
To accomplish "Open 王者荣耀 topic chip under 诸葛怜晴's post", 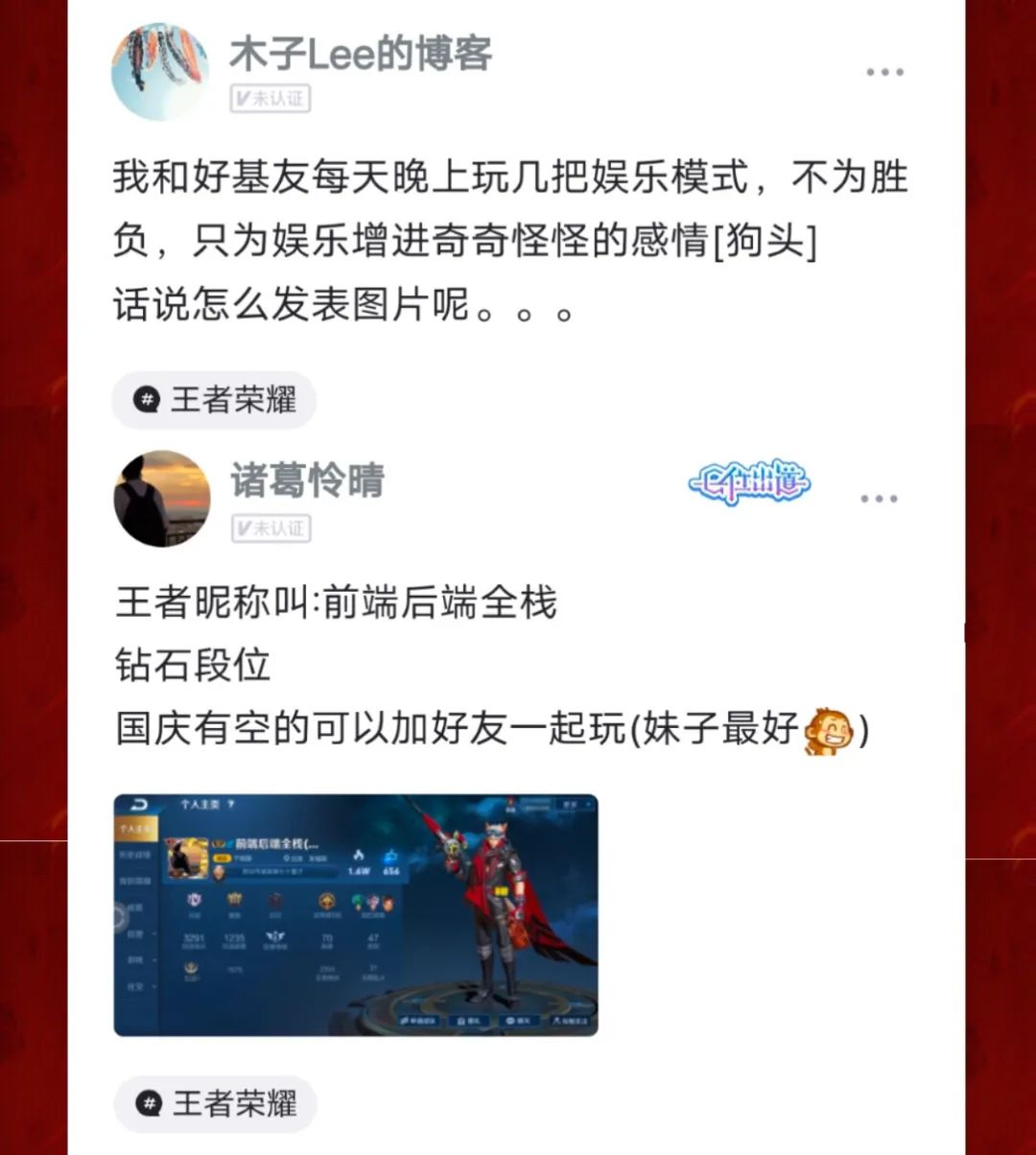I will pos(215,1103).
